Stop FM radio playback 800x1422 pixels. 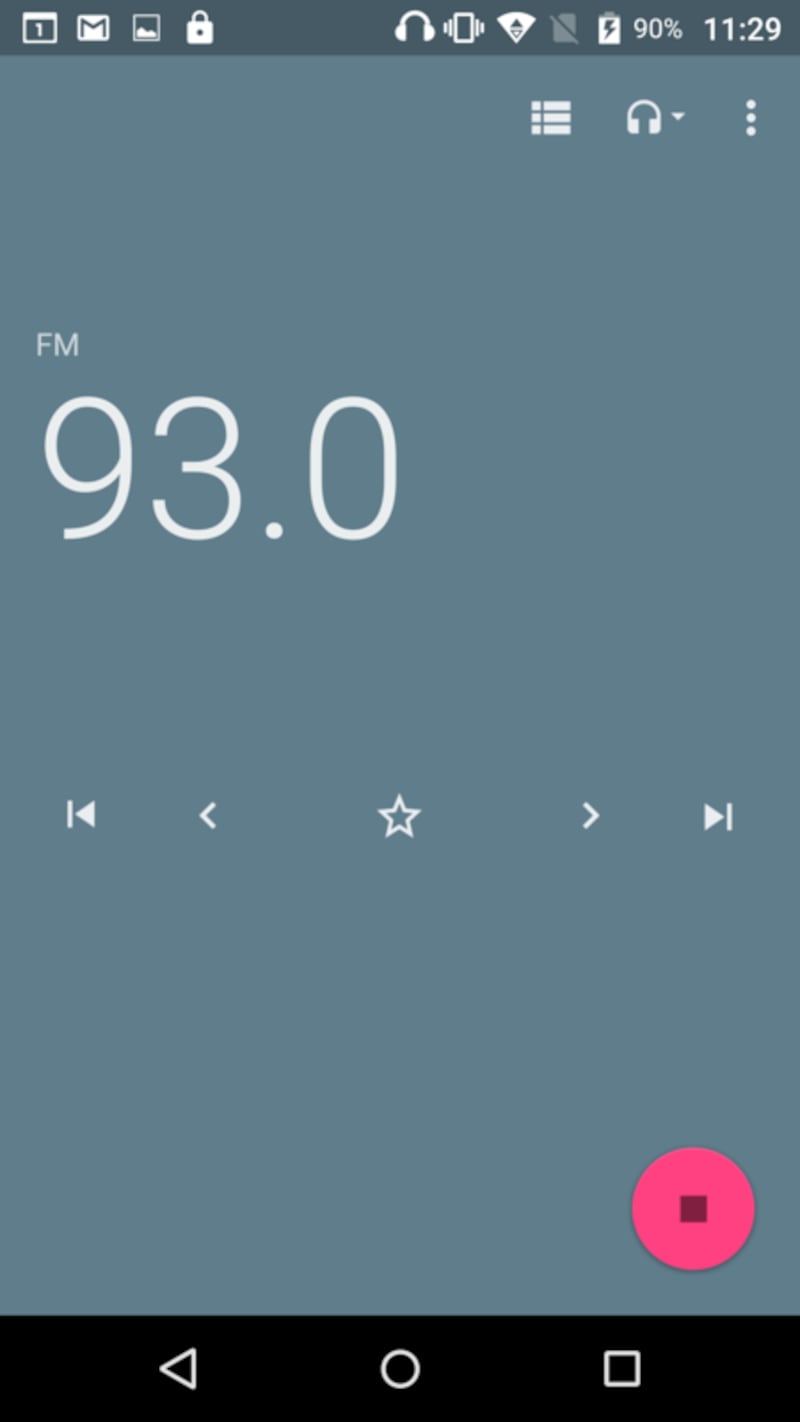693,1209
